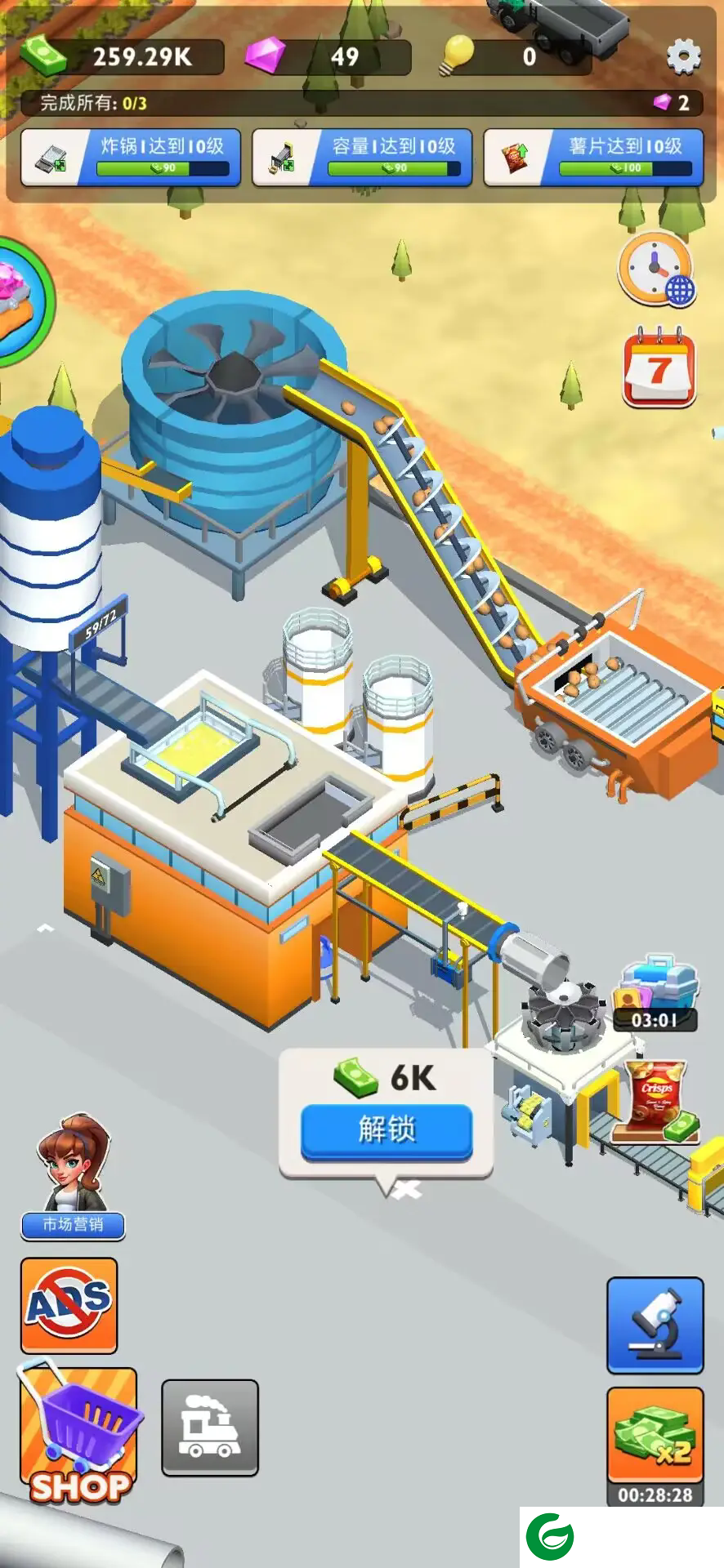Viewport: 724px width, 1568px height.
Task: Tap the 解锁 unlock button
Action: click(x=387, y=1131)
